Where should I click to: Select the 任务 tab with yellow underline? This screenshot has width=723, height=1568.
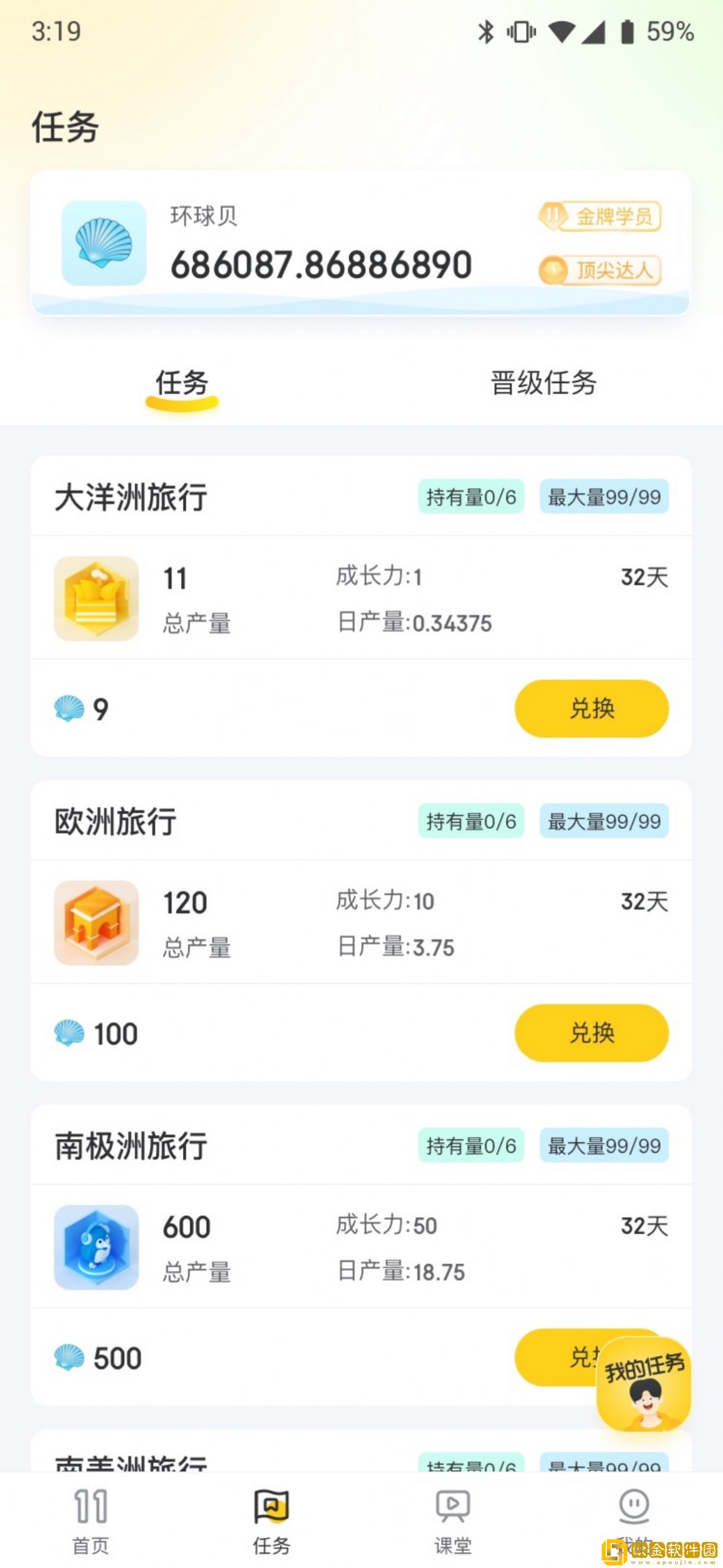click(182, 381)
